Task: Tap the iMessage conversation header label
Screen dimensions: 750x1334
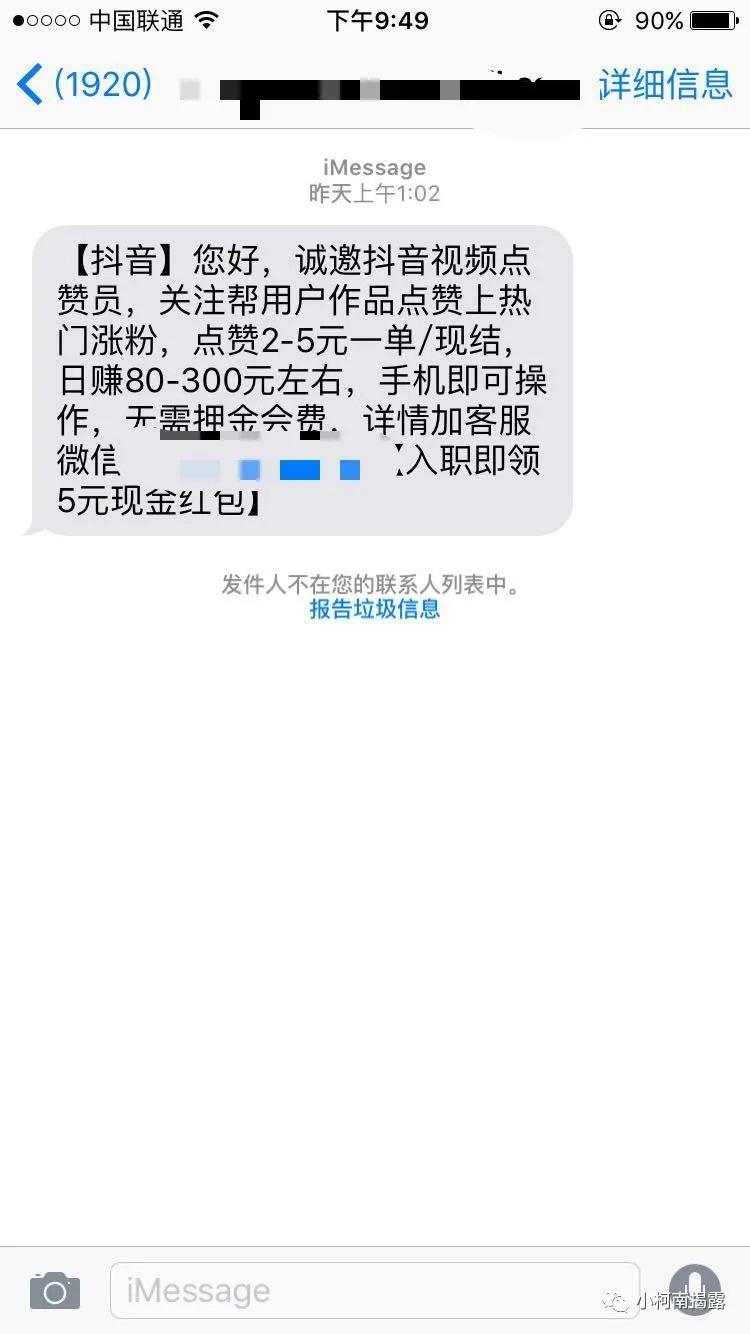Action: click(373, 166)
